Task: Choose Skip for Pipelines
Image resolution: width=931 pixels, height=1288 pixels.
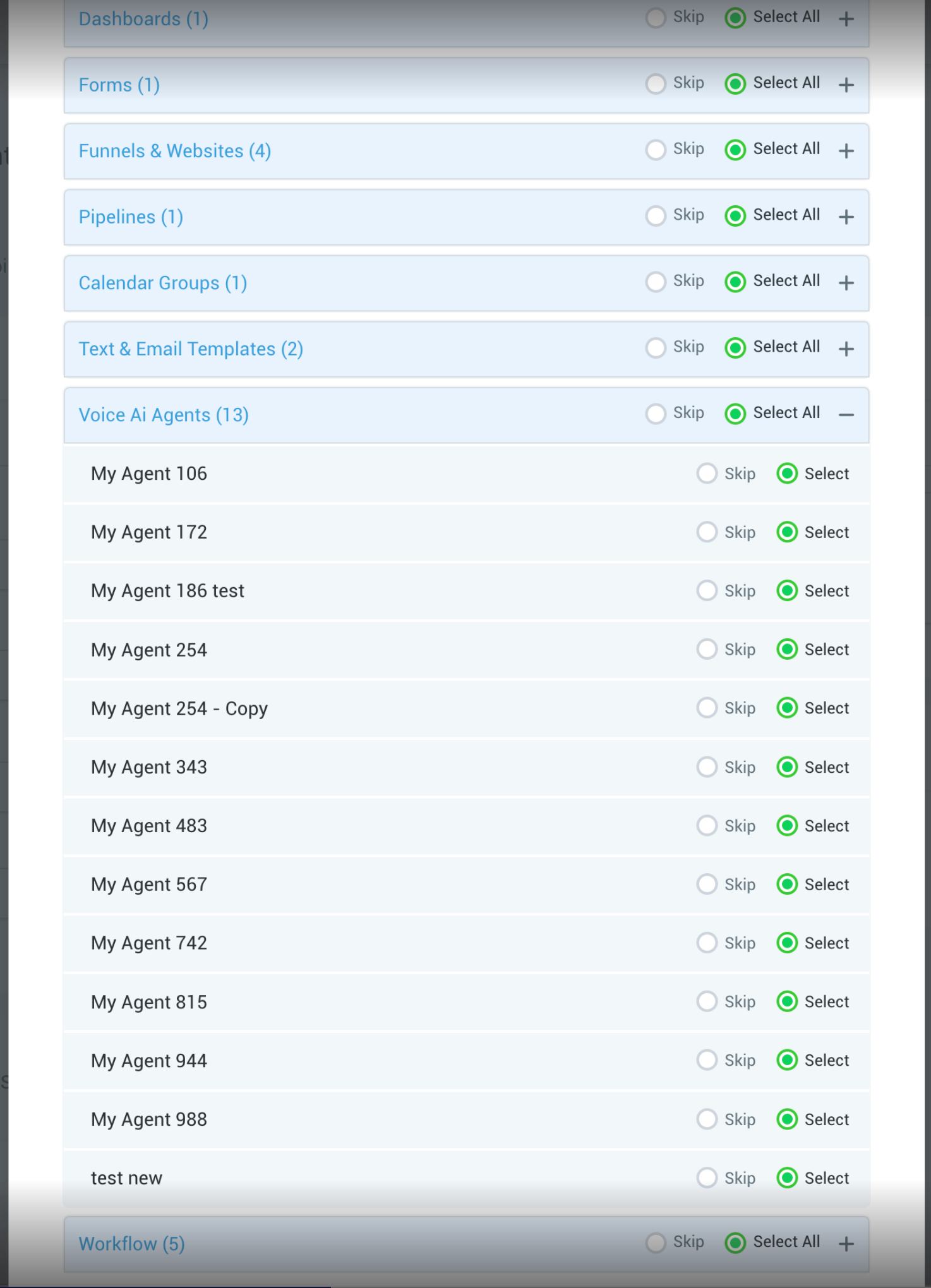Action: (x=656, y=216)
